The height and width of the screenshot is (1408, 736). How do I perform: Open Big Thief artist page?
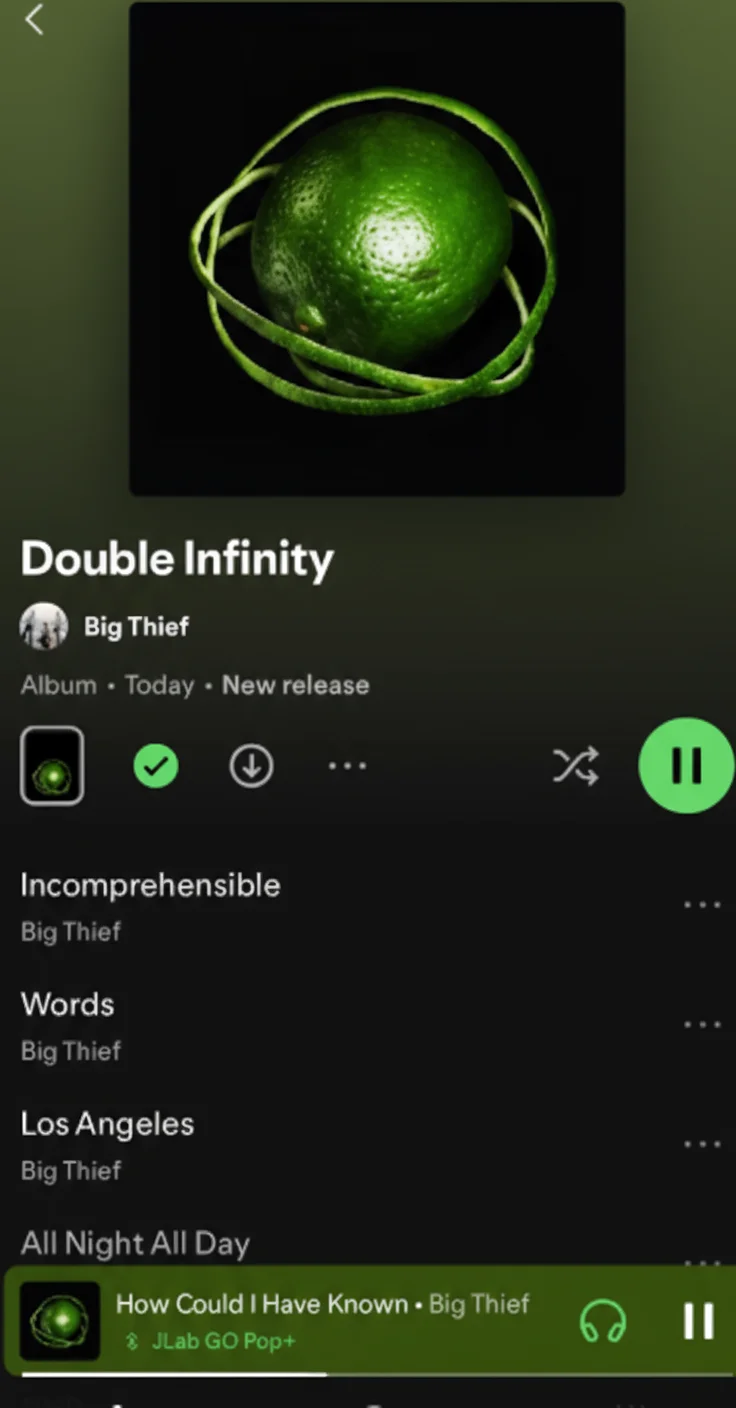[136, 627]
